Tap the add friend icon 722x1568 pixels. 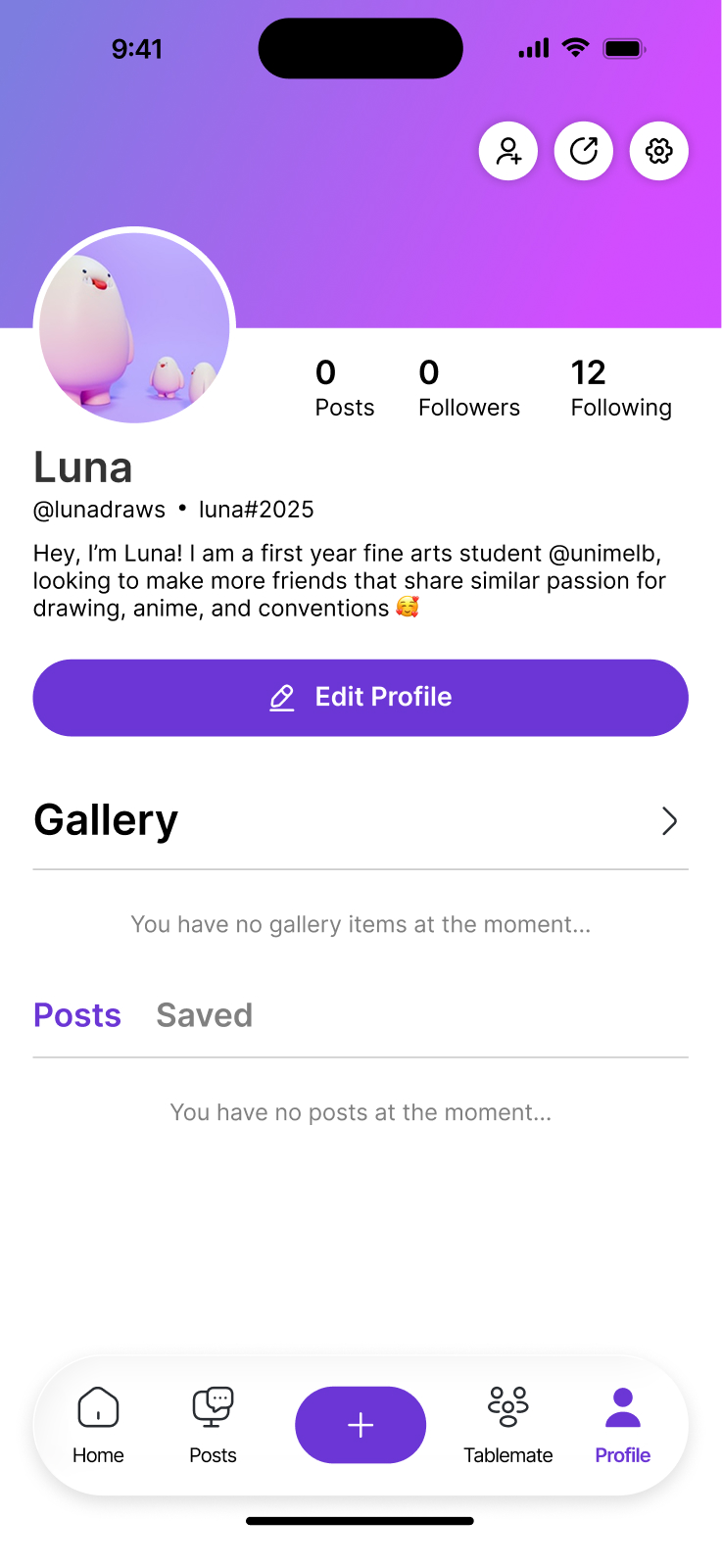(x=507, y=151)
